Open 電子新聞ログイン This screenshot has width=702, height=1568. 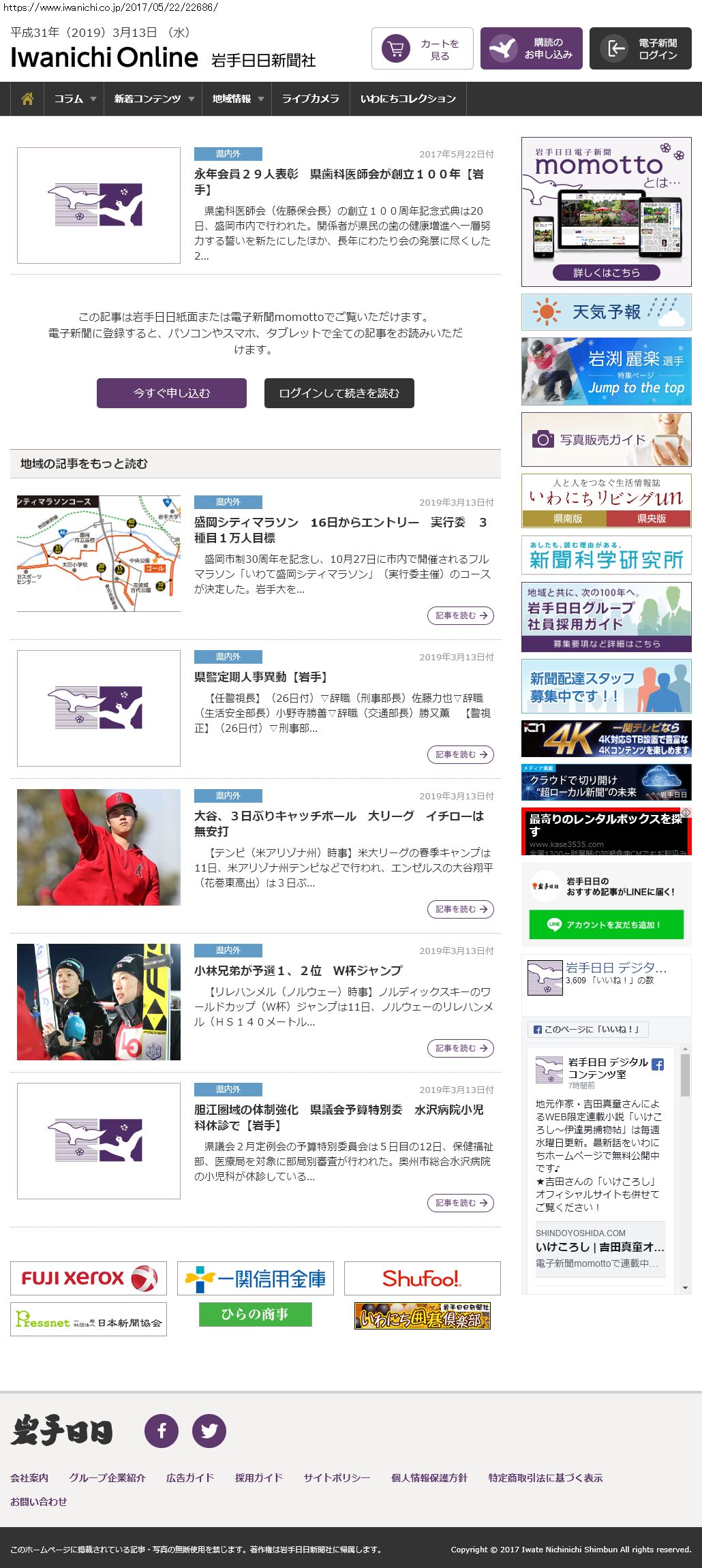coord(641,48)
